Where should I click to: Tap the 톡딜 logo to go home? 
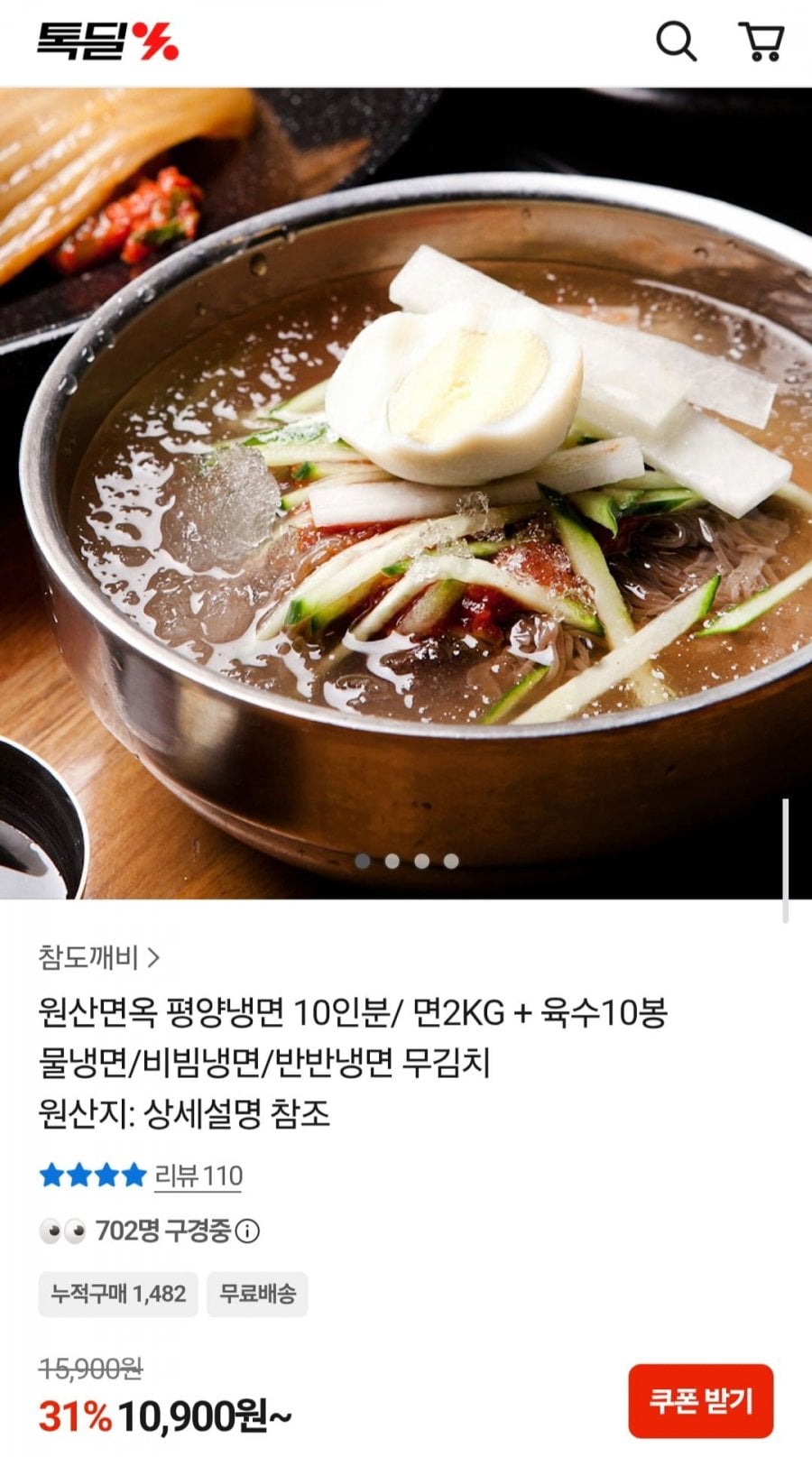108,41
